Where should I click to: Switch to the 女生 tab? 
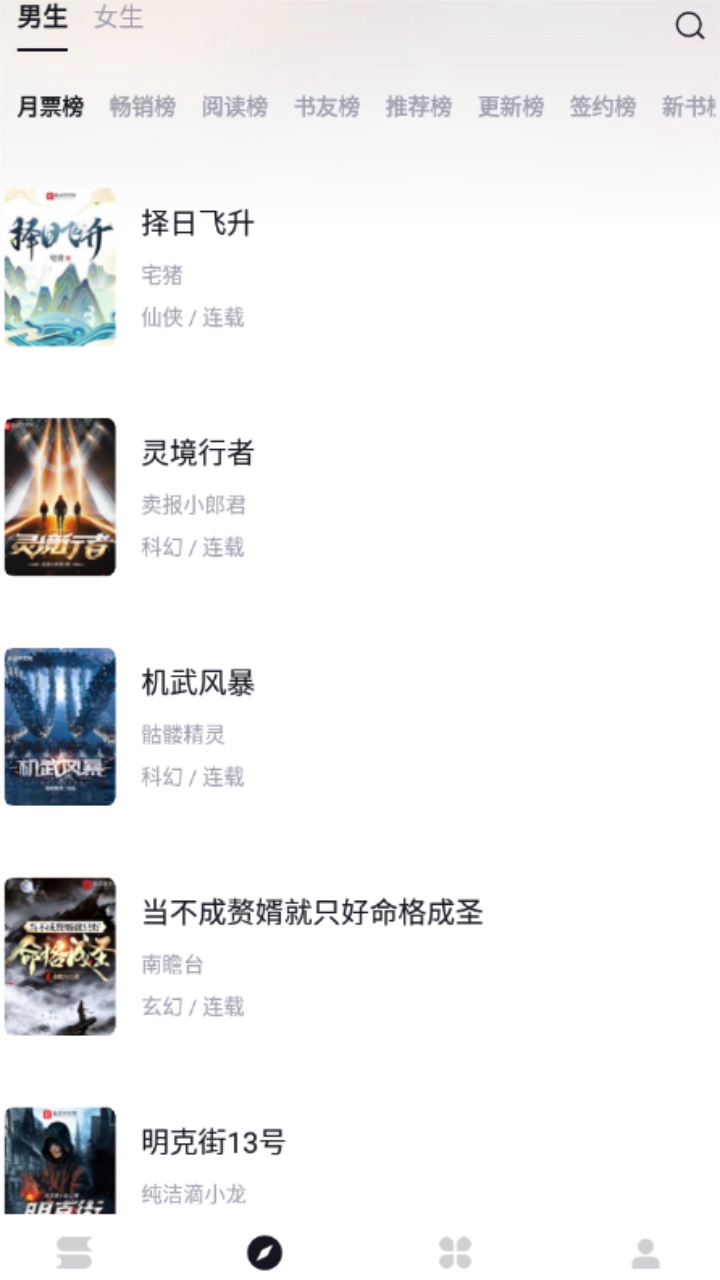120,17
